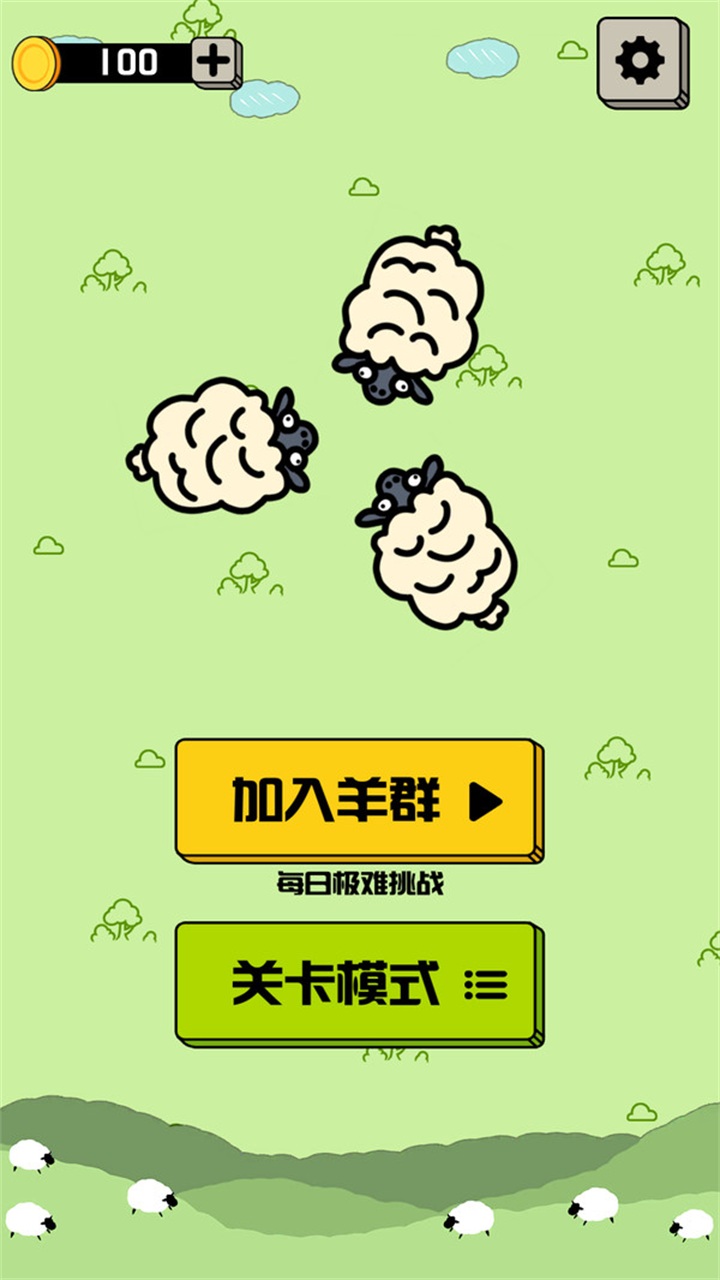This screenshot has width=720, height=1280.
Task: Open 关卡模式 level mode
Action: click(358, 984)
